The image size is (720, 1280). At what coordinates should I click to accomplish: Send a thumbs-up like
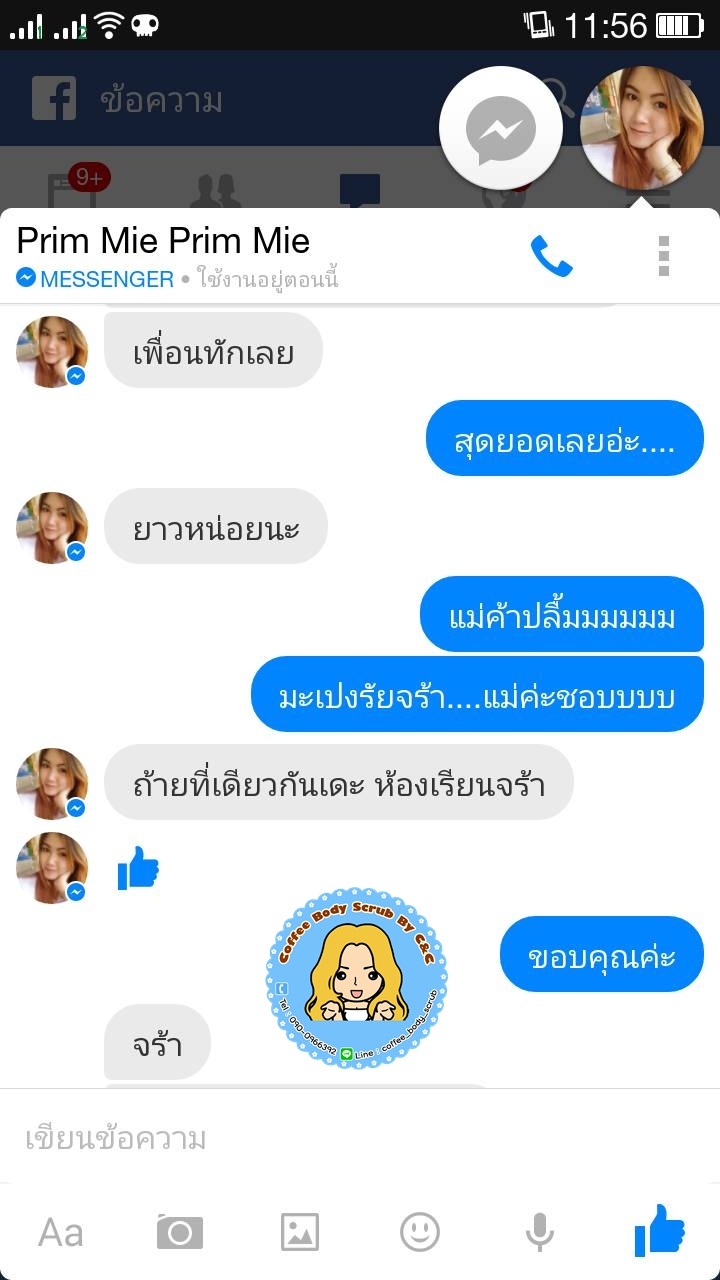point(660,1230)
